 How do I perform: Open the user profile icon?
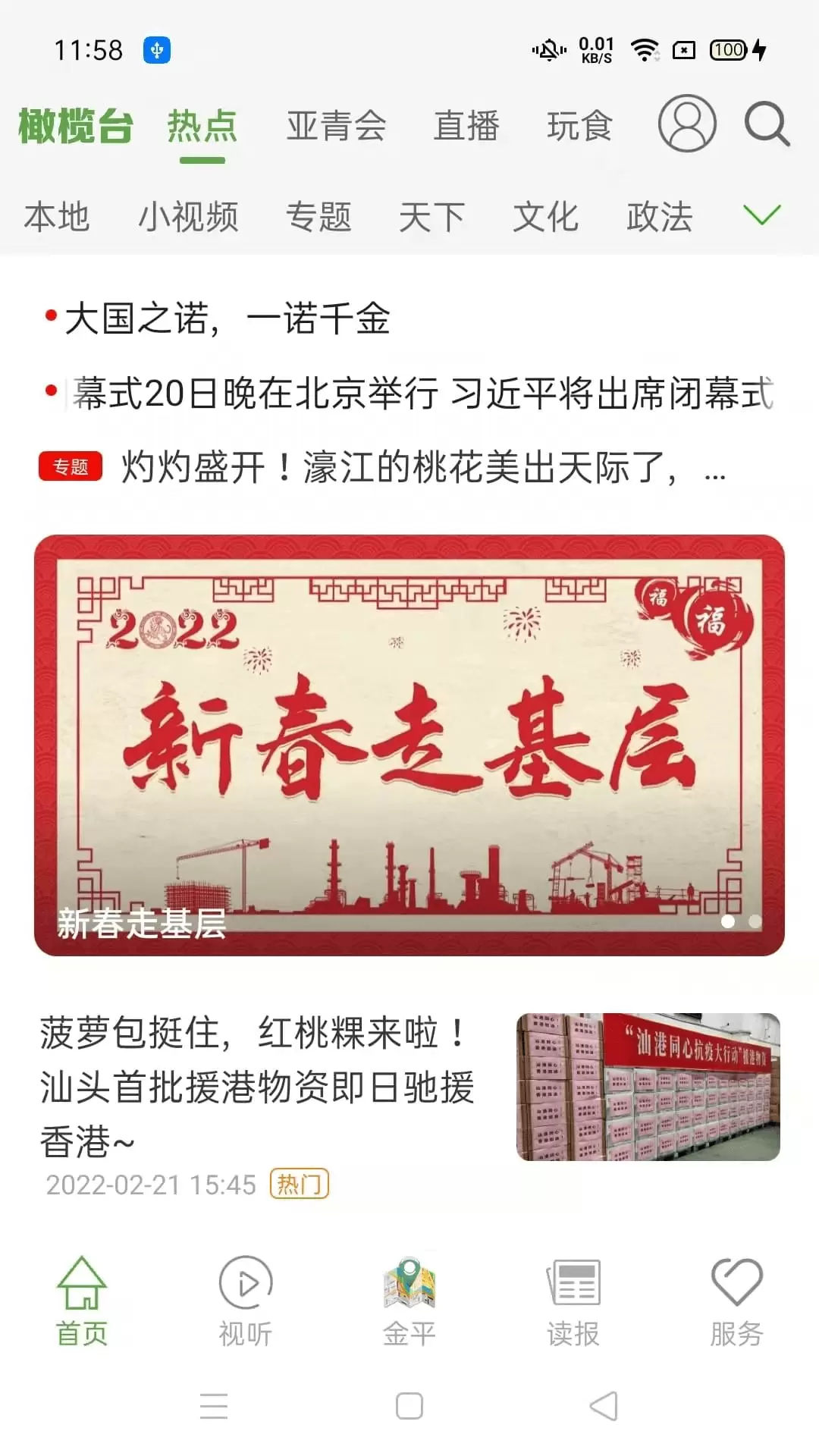687,124
